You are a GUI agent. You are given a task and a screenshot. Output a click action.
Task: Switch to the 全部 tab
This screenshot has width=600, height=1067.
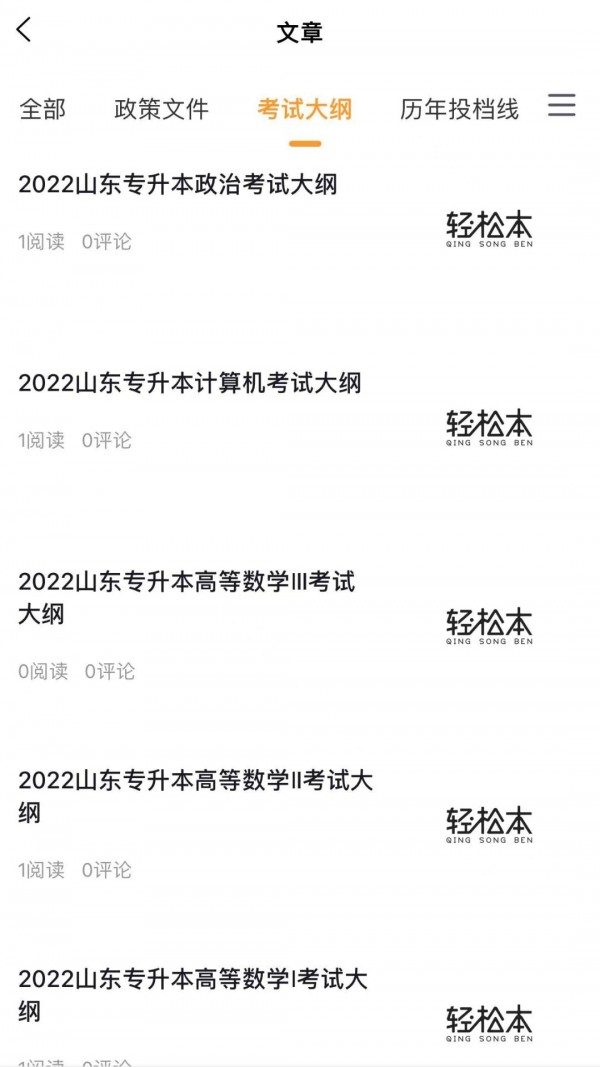point(43,109)
